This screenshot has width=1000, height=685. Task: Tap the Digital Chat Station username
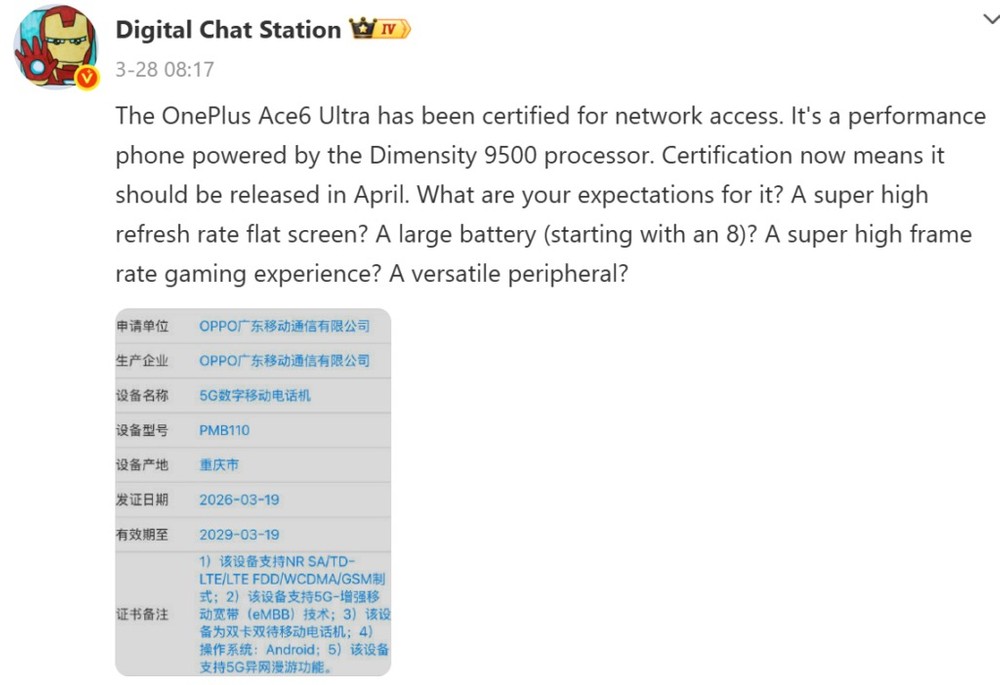228,30
